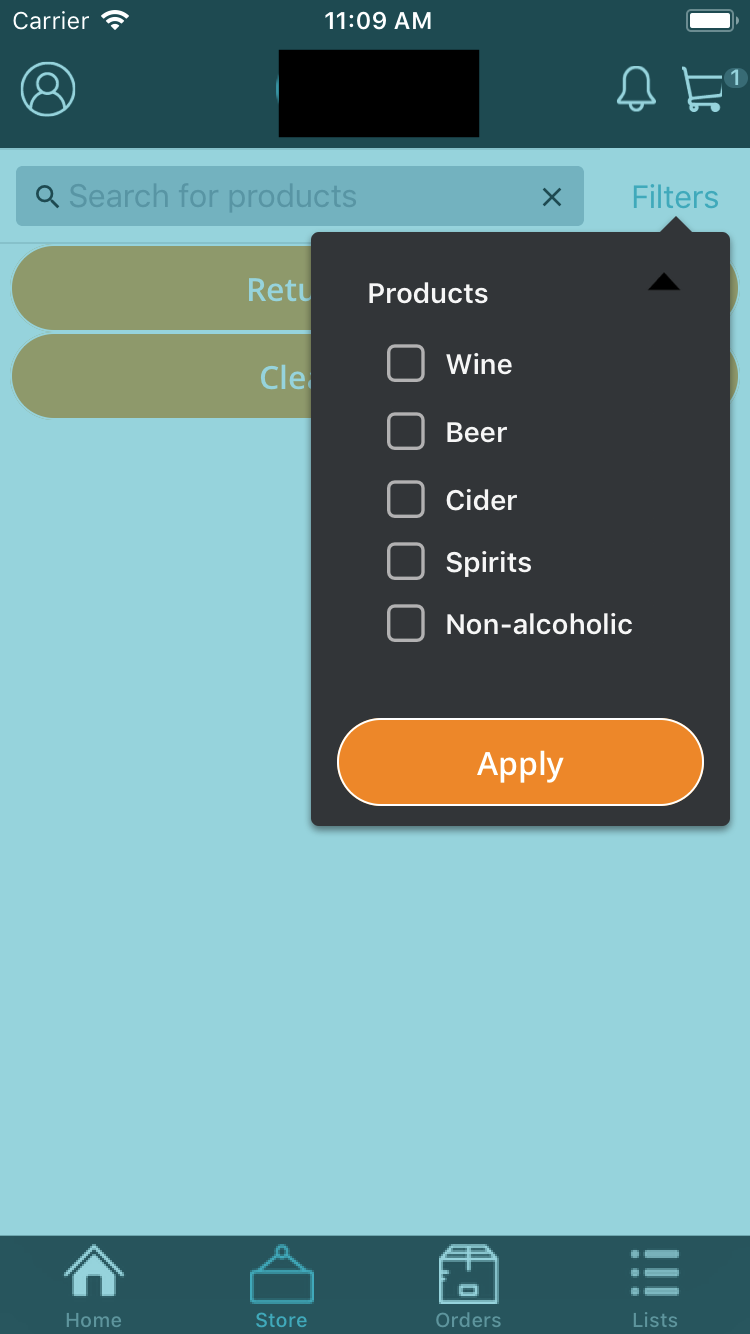
Task: Tick the Cider option
Action: pos(406,500)
